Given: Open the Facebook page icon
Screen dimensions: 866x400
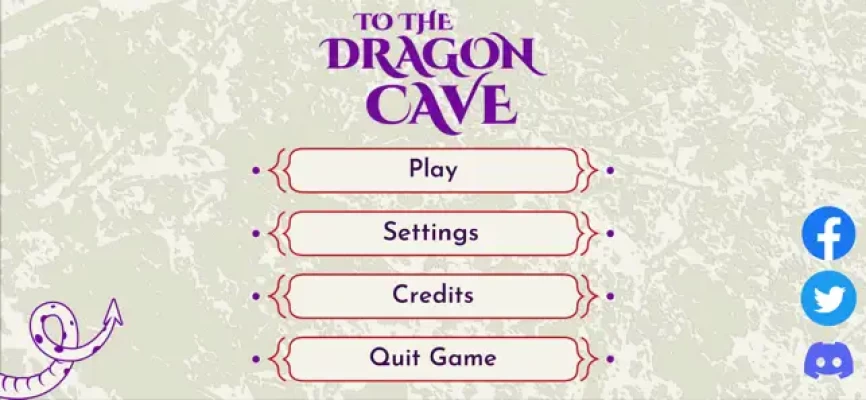Looking at the screenshot, I should click(829, 234).
